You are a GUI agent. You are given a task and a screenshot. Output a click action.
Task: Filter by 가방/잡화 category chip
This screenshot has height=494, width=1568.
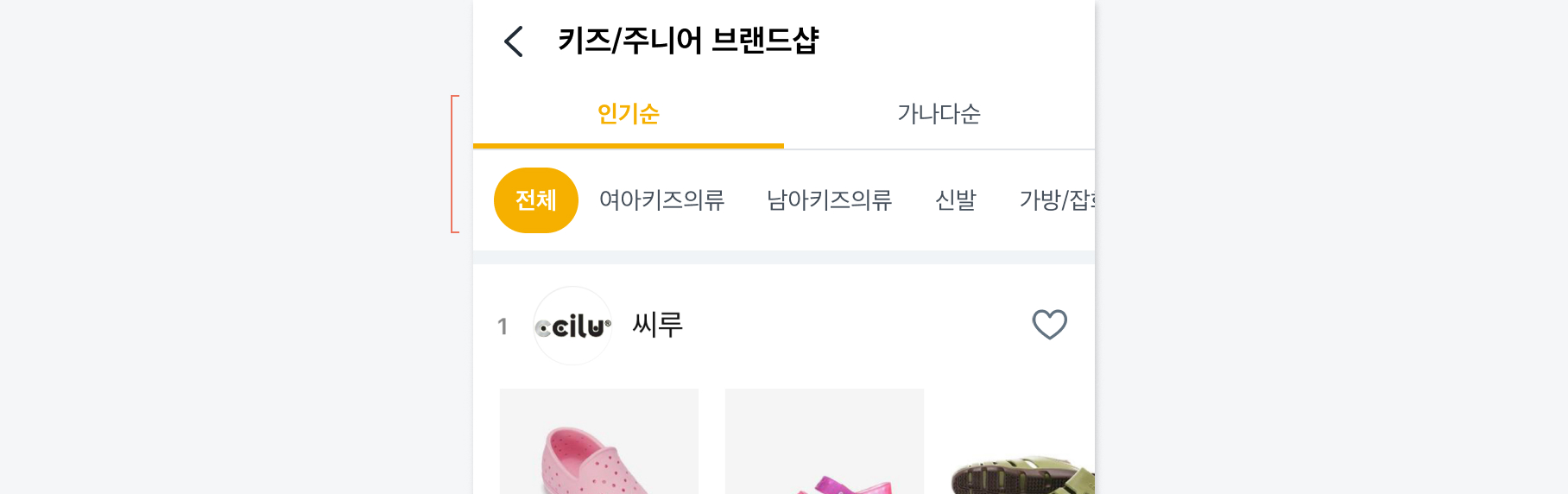point(1057,200)
